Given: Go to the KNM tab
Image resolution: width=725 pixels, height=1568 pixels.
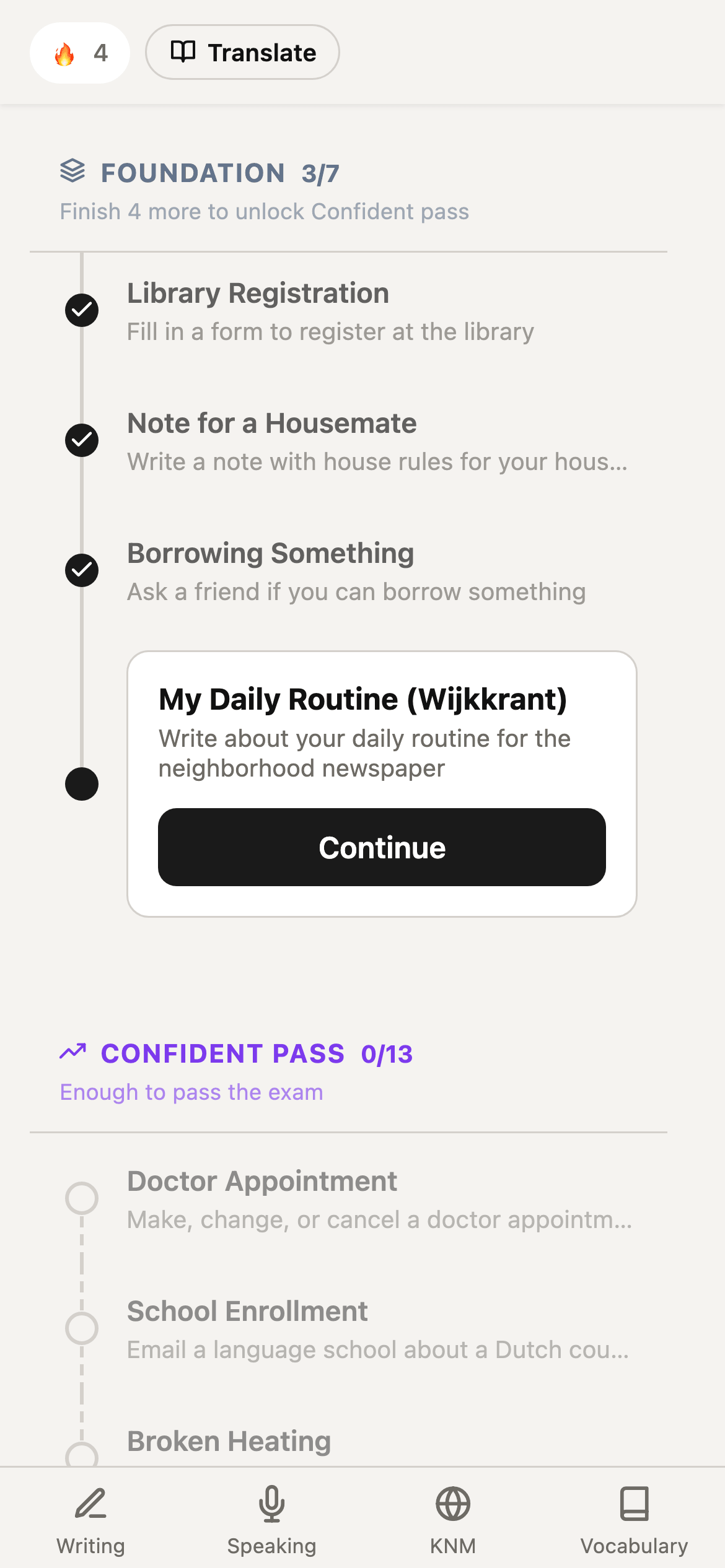Looking at the screenshot, I should 453,1520.
